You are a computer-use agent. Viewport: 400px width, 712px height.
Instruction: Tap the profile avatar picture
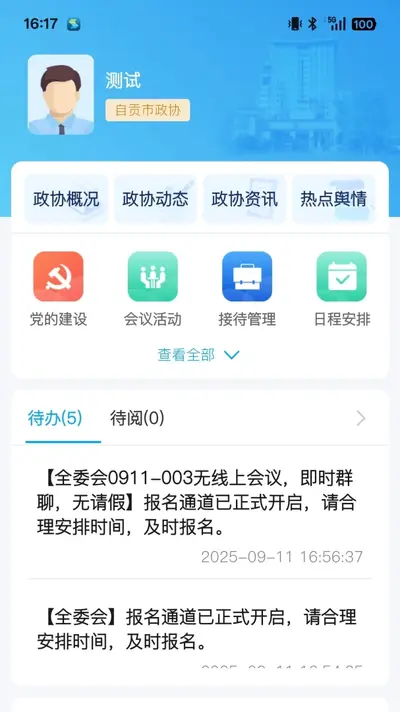pyautogui.click(x=61, y=94)
